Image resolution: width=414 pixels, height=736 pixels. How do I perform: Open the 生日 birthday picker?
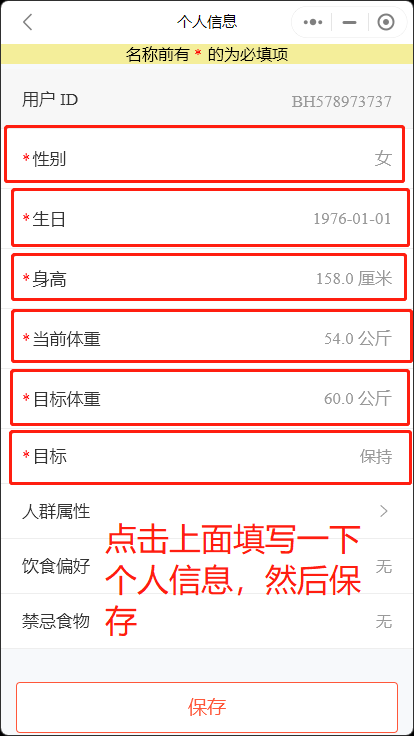[x=207, y=219]
